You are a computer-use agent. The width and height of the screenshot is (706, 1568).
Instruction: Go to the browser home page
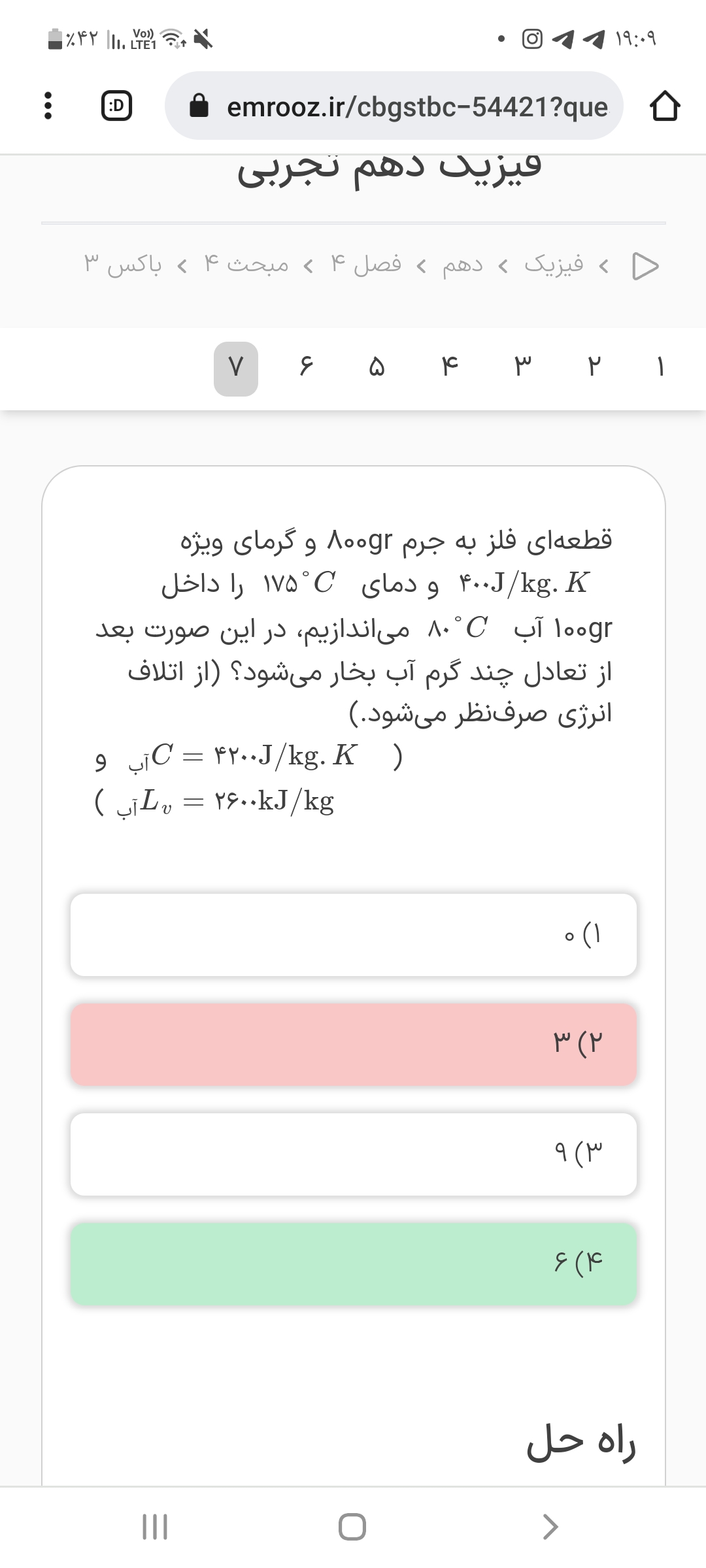(x=664, y=106)
